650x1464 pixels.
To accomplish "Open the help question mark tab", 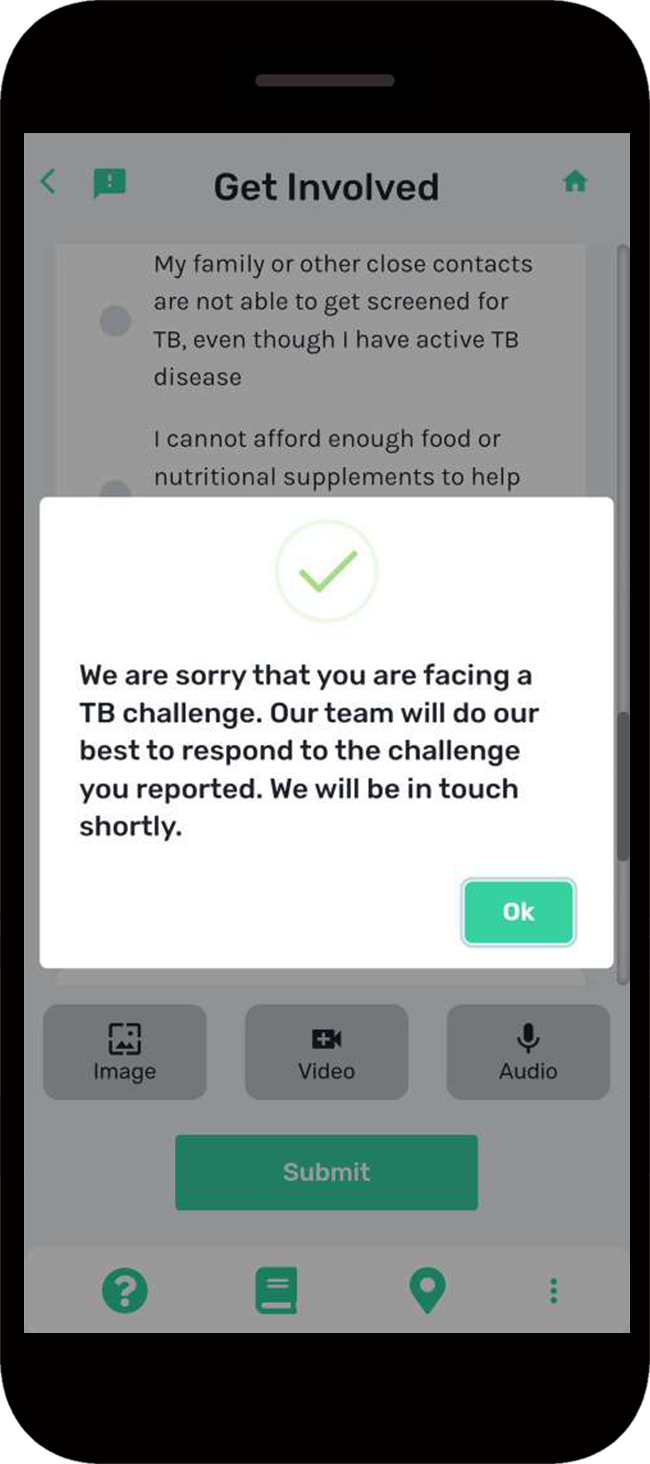I will coord(125,1291).
